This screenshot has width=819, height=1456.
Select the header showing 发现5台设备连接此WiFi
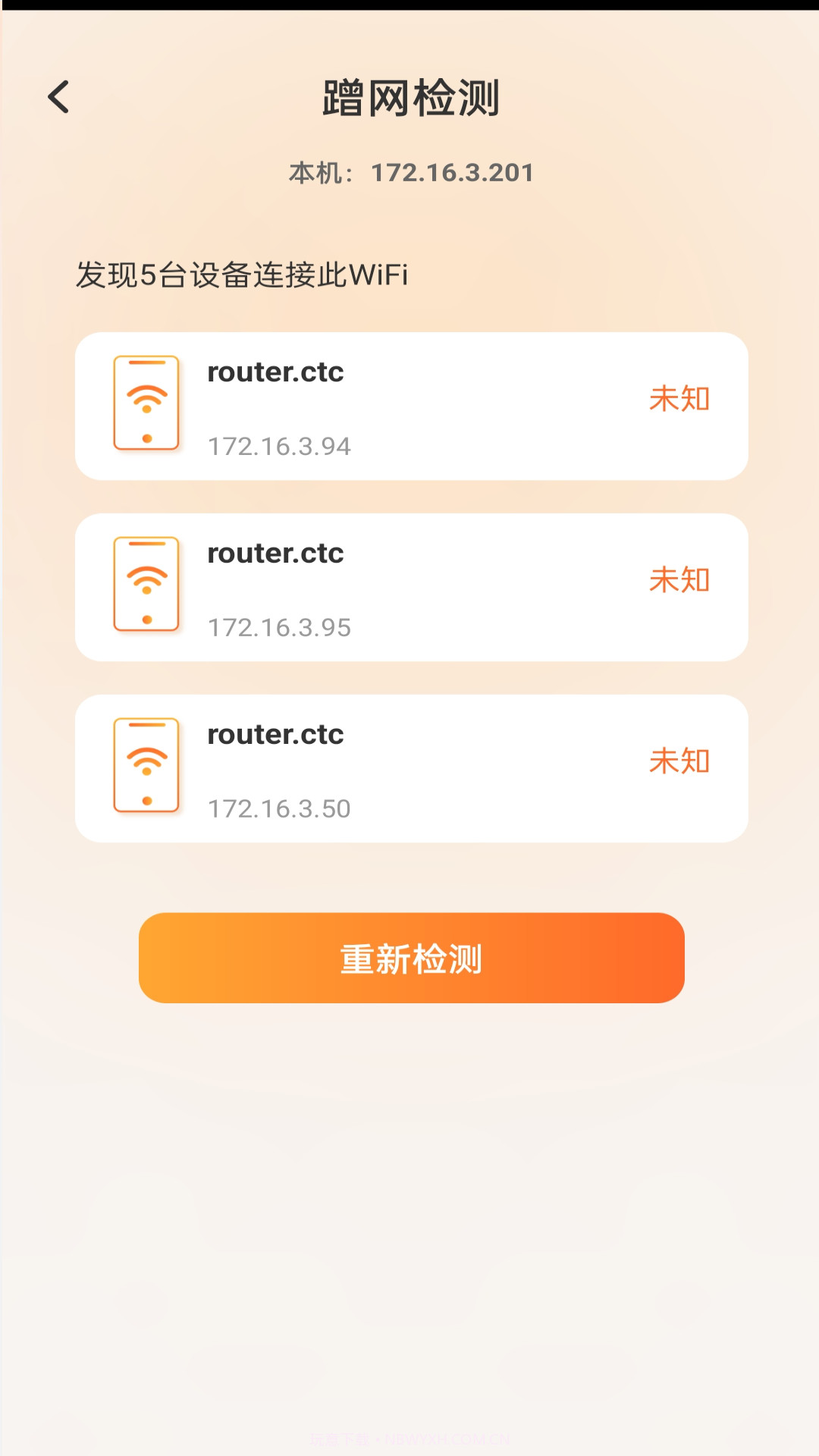pos(241,275)
